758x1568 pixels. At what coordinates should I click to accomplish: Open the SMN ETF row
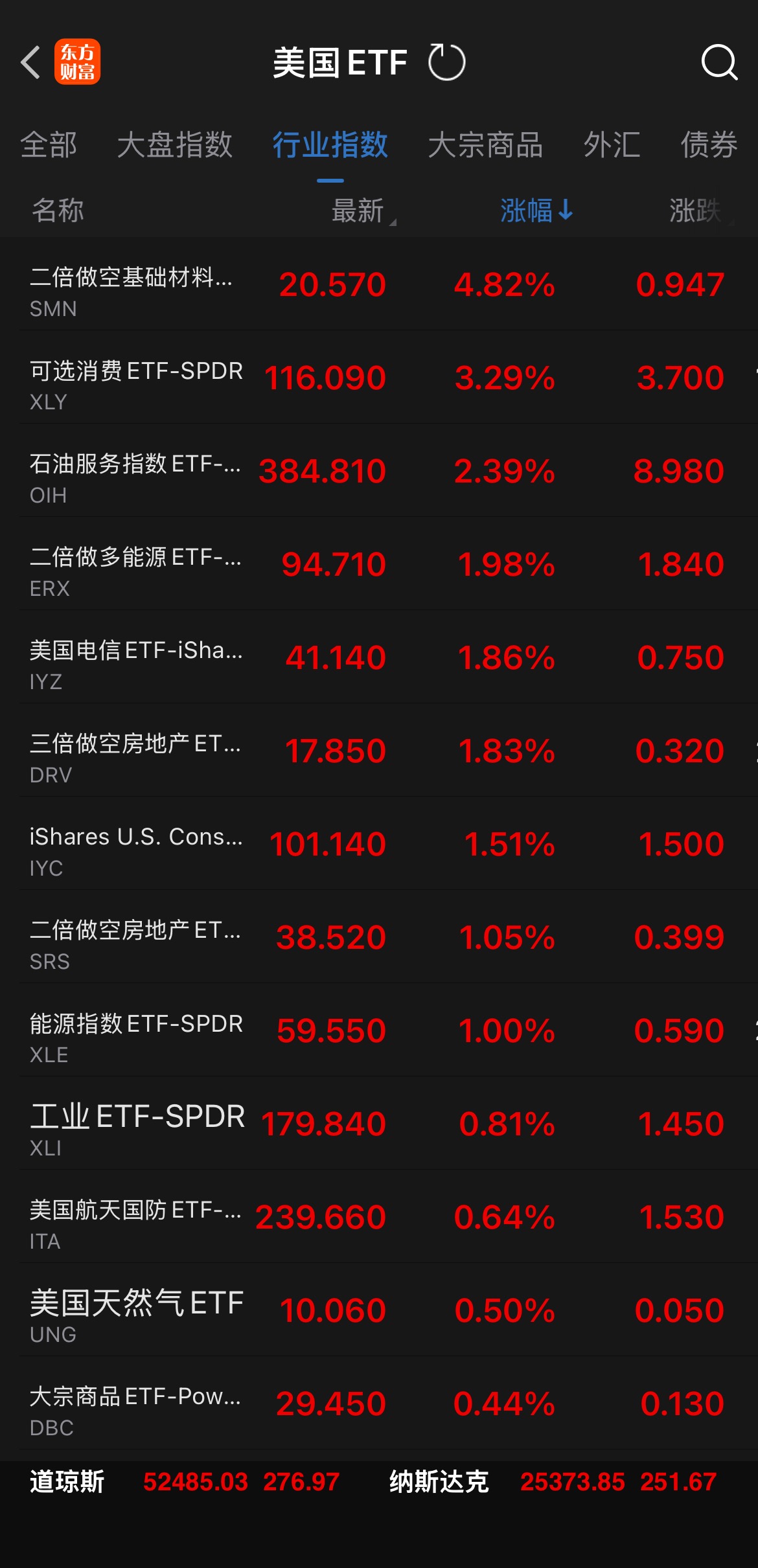click(x=379, y=284)
